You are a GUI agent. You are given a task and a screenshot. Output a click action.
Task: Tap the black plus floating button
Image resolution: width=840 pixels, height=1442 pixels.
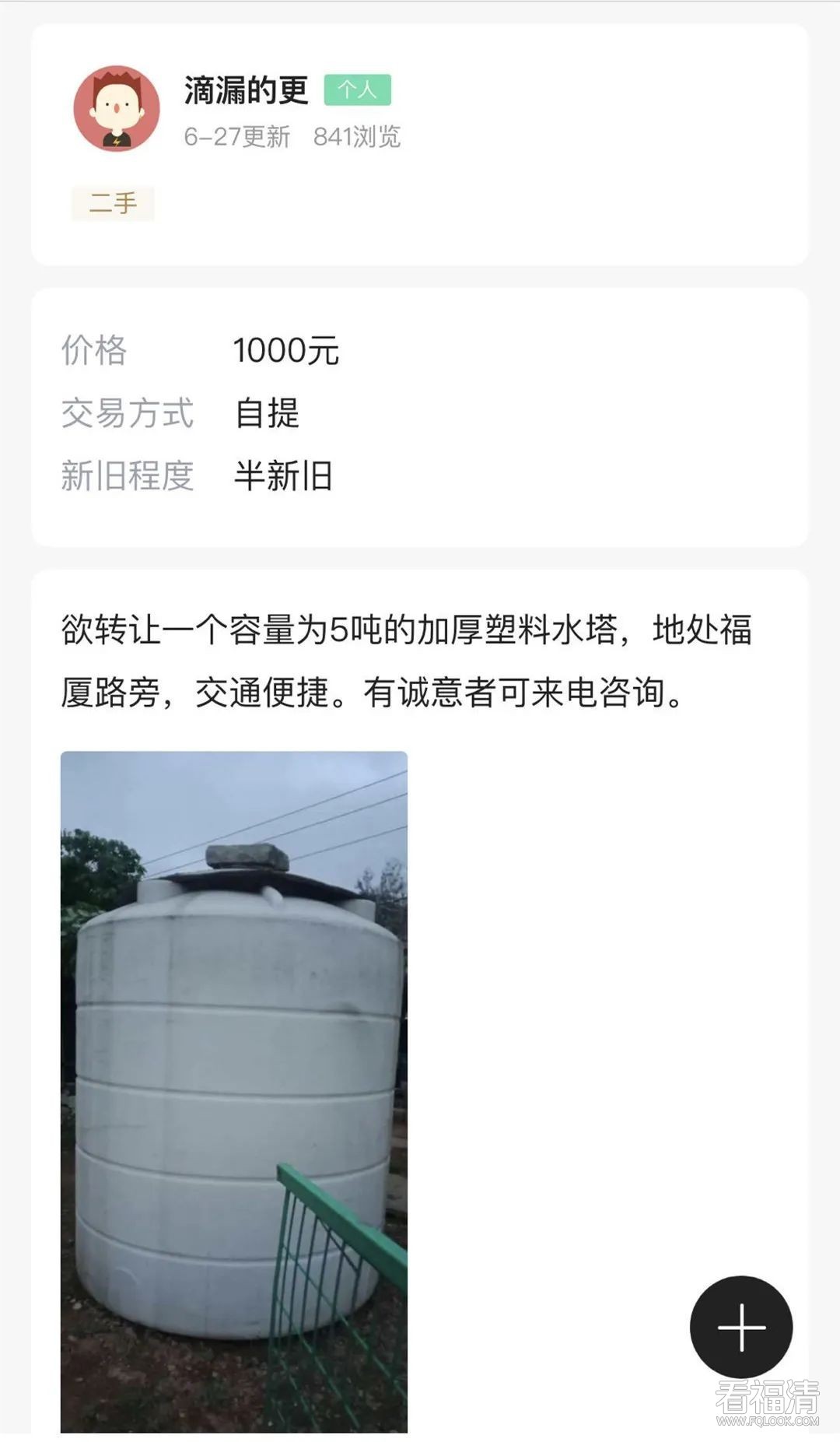pyautogui.click(x=740, y=1326)
